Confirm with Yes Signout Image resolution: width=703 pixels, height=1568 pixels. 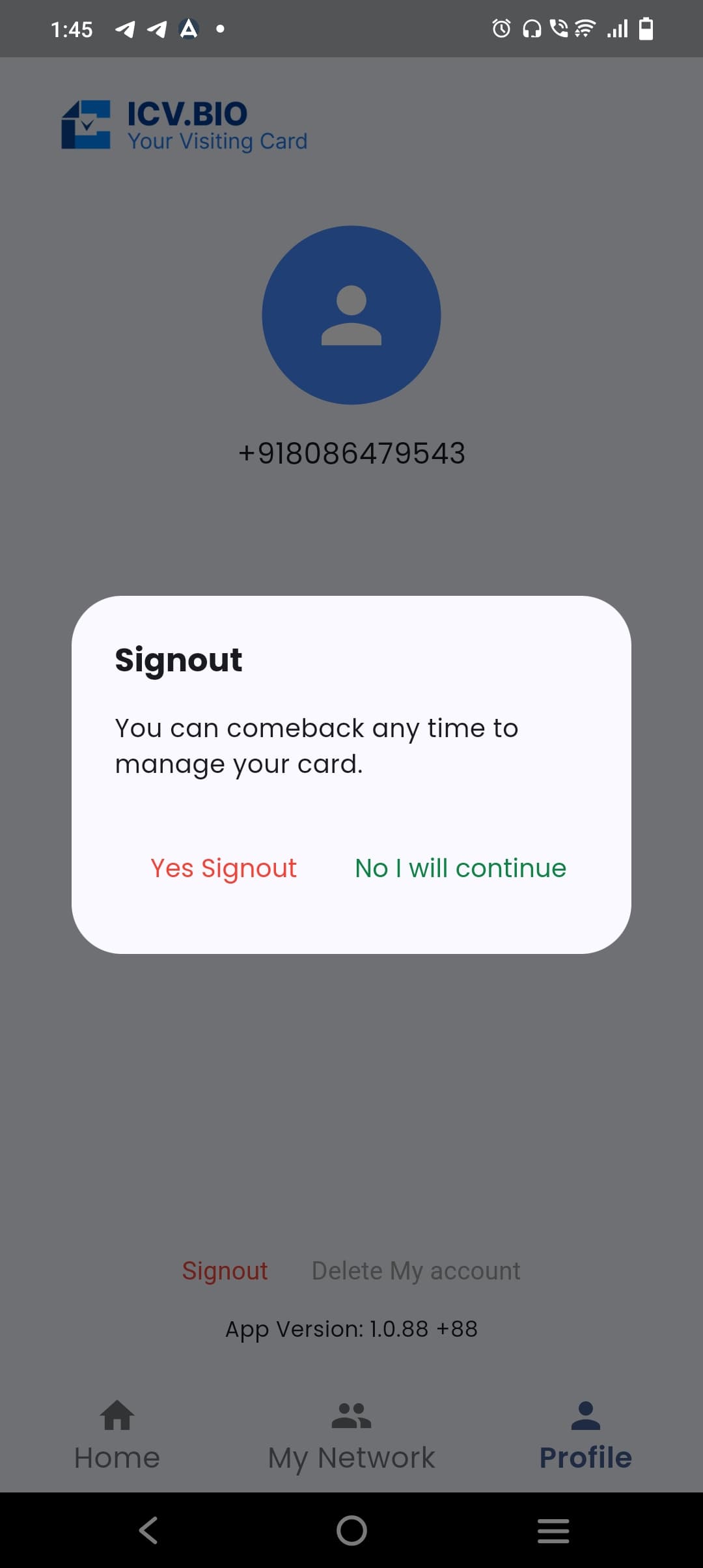pyautogui.click(x=223, y=869)
